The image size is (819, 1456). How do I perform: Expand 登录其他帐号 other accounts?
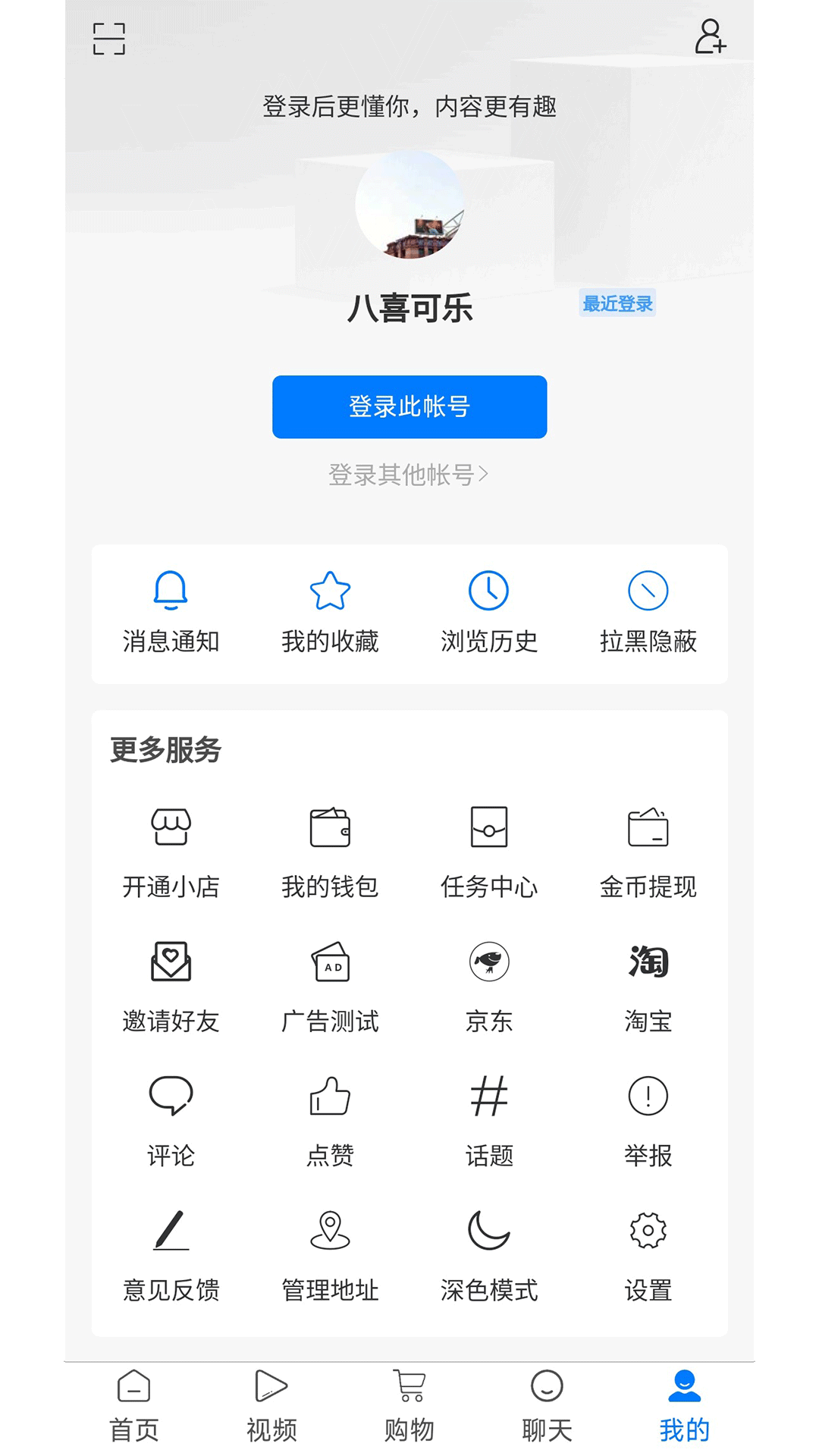pos(408,472)
